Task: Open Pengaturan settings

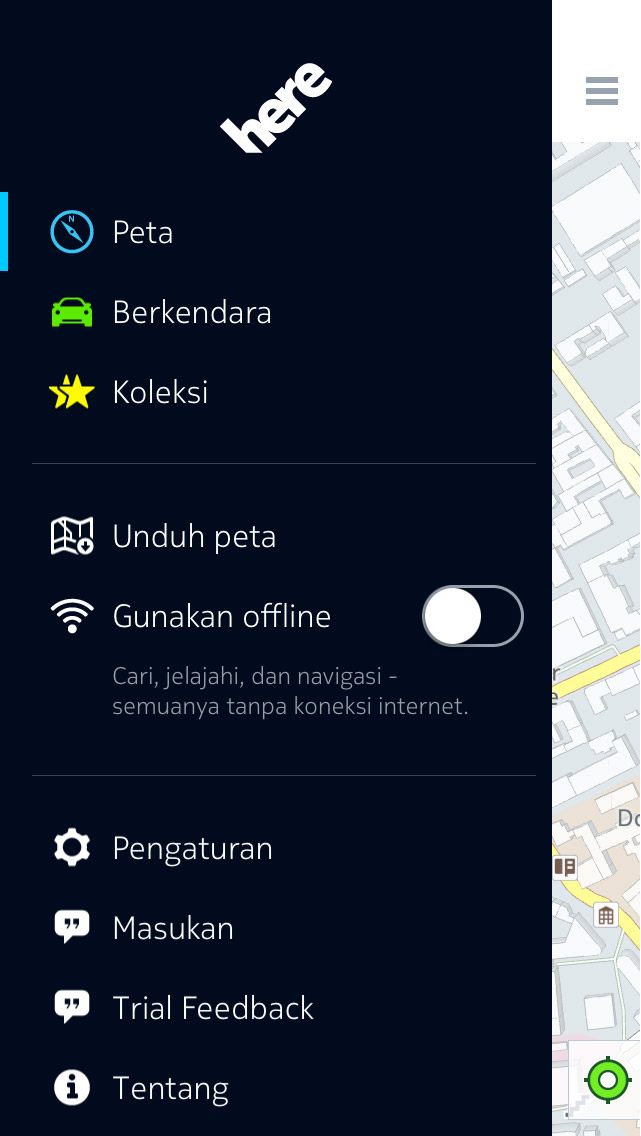Action: (192, 849)
